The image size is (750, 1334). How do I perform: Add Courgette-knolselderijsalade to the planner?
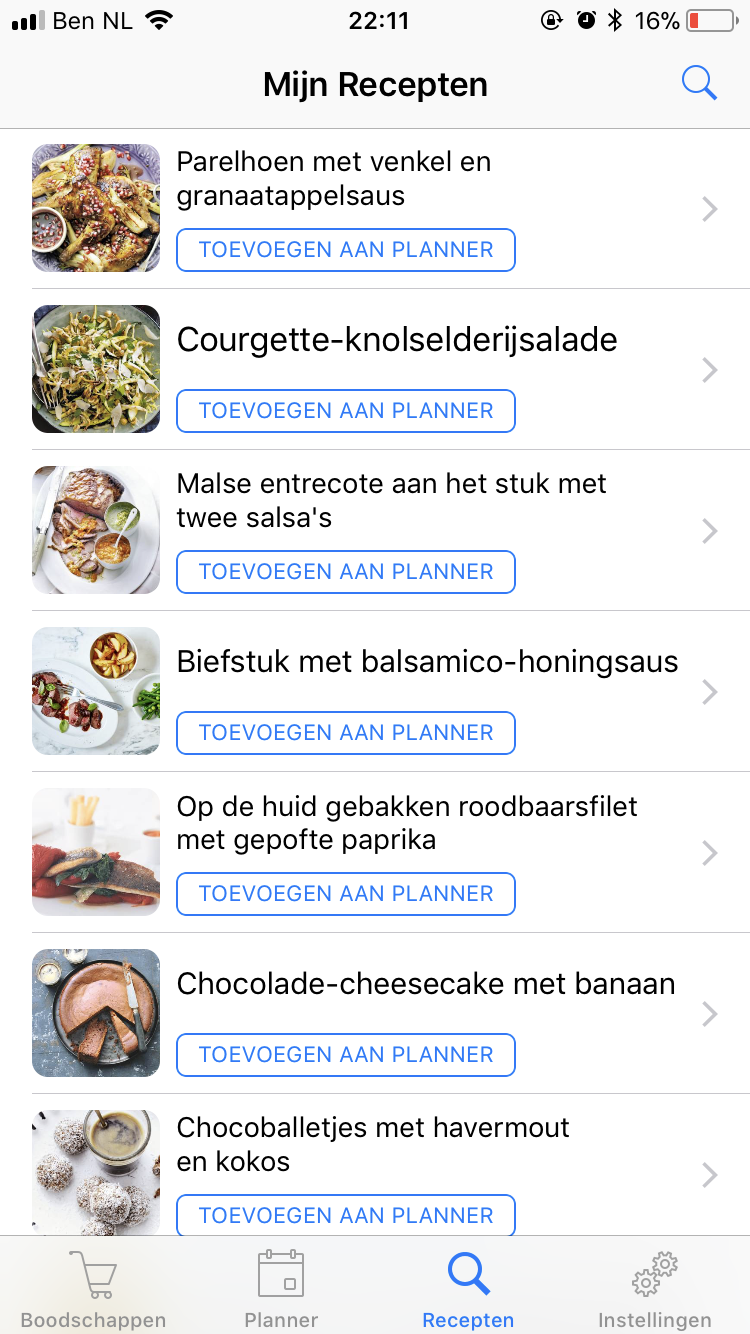pyautogui.click(x=346, y=411)
